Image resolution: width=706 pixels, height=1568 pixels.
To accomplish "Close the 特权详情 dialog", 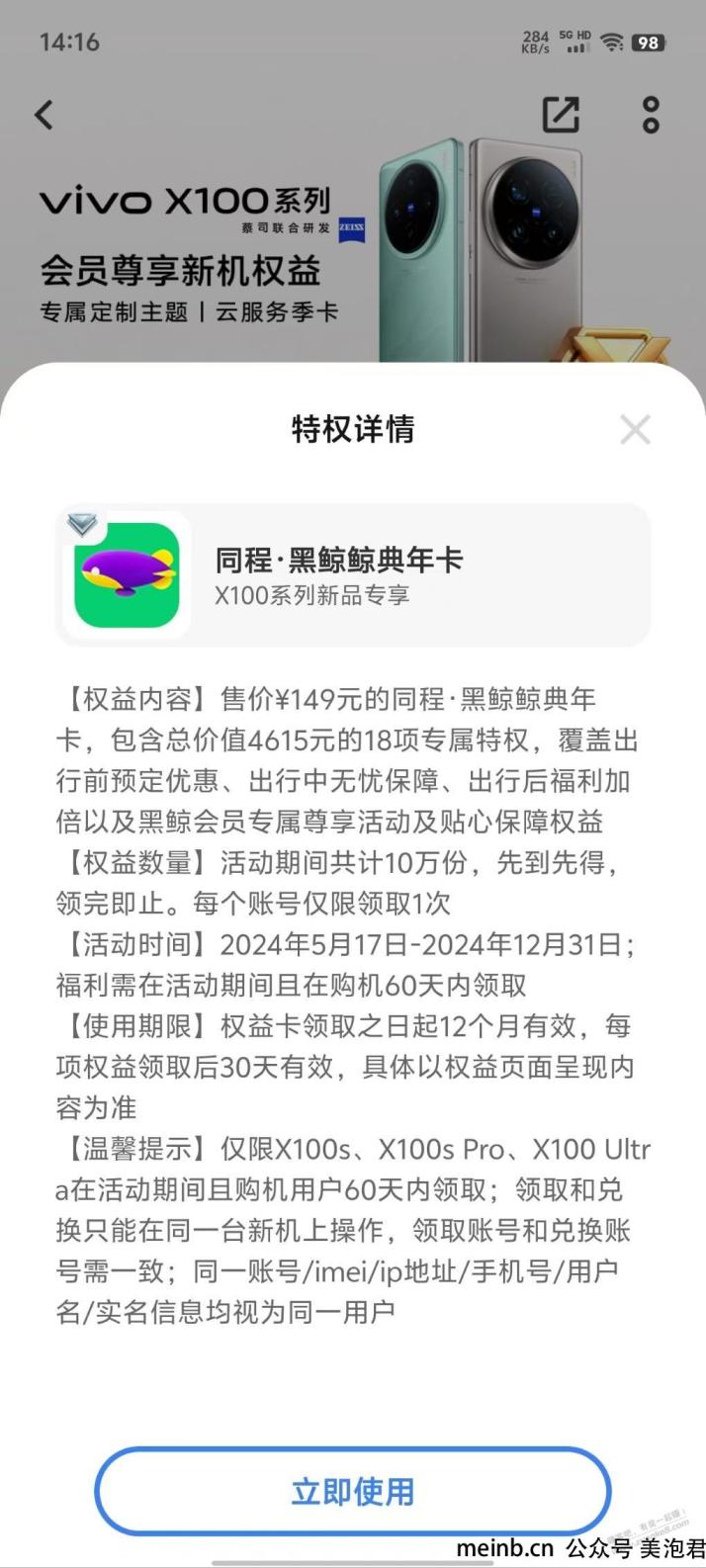I will point(634,430).
